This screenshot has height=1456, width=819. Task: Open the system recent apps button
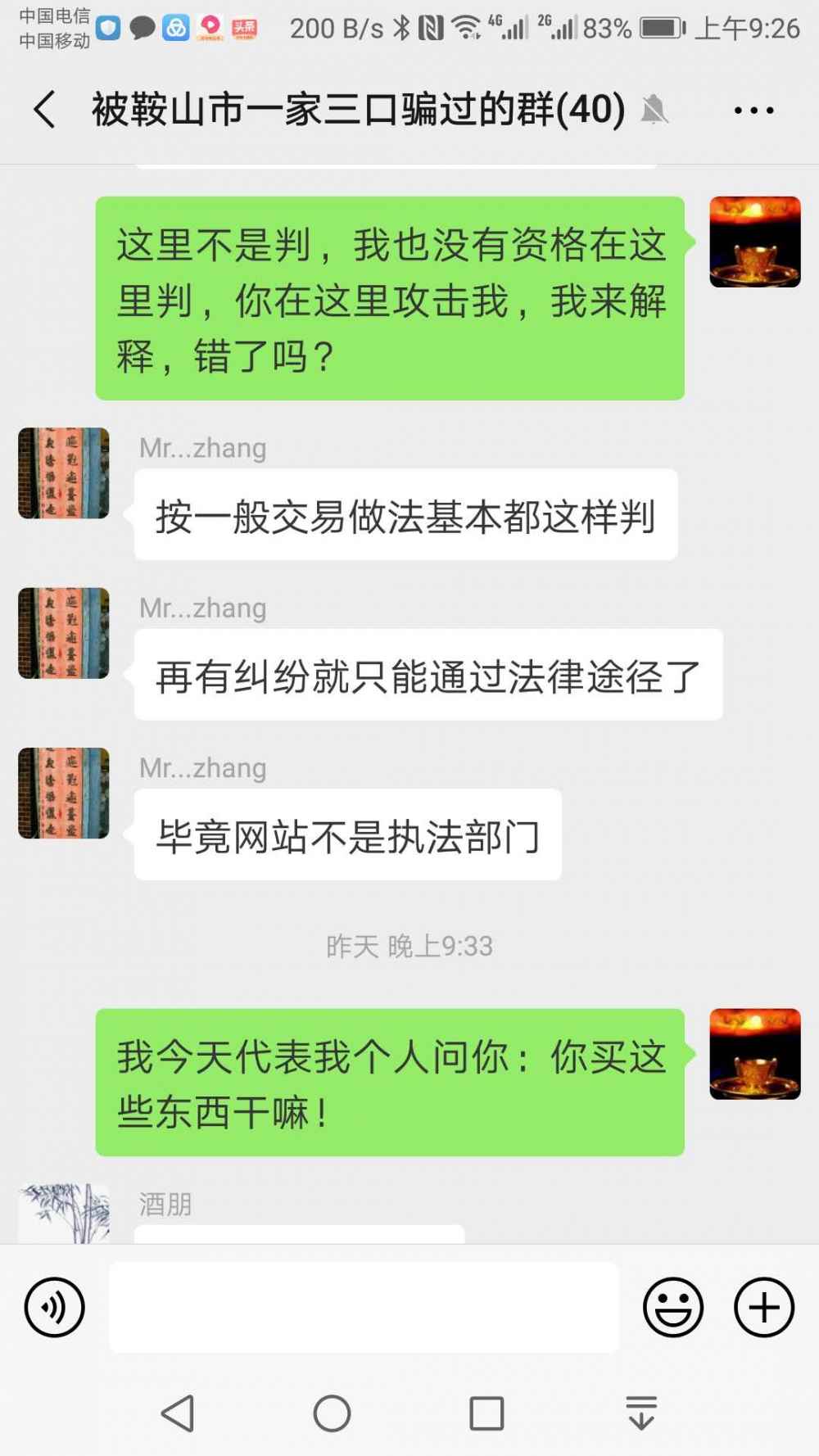point(486,1413)
